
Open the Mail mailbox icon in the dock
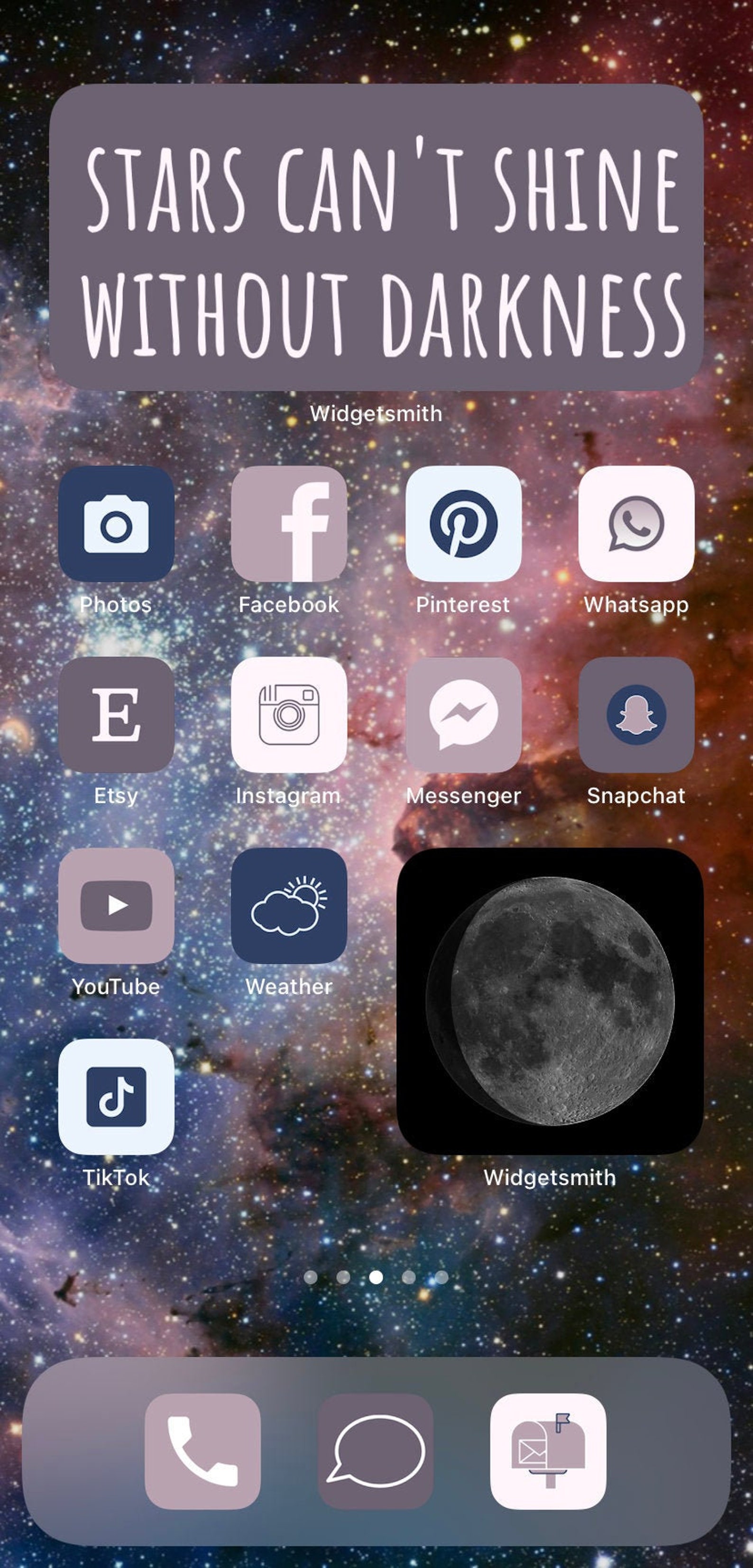click(x=548, y=1451)
